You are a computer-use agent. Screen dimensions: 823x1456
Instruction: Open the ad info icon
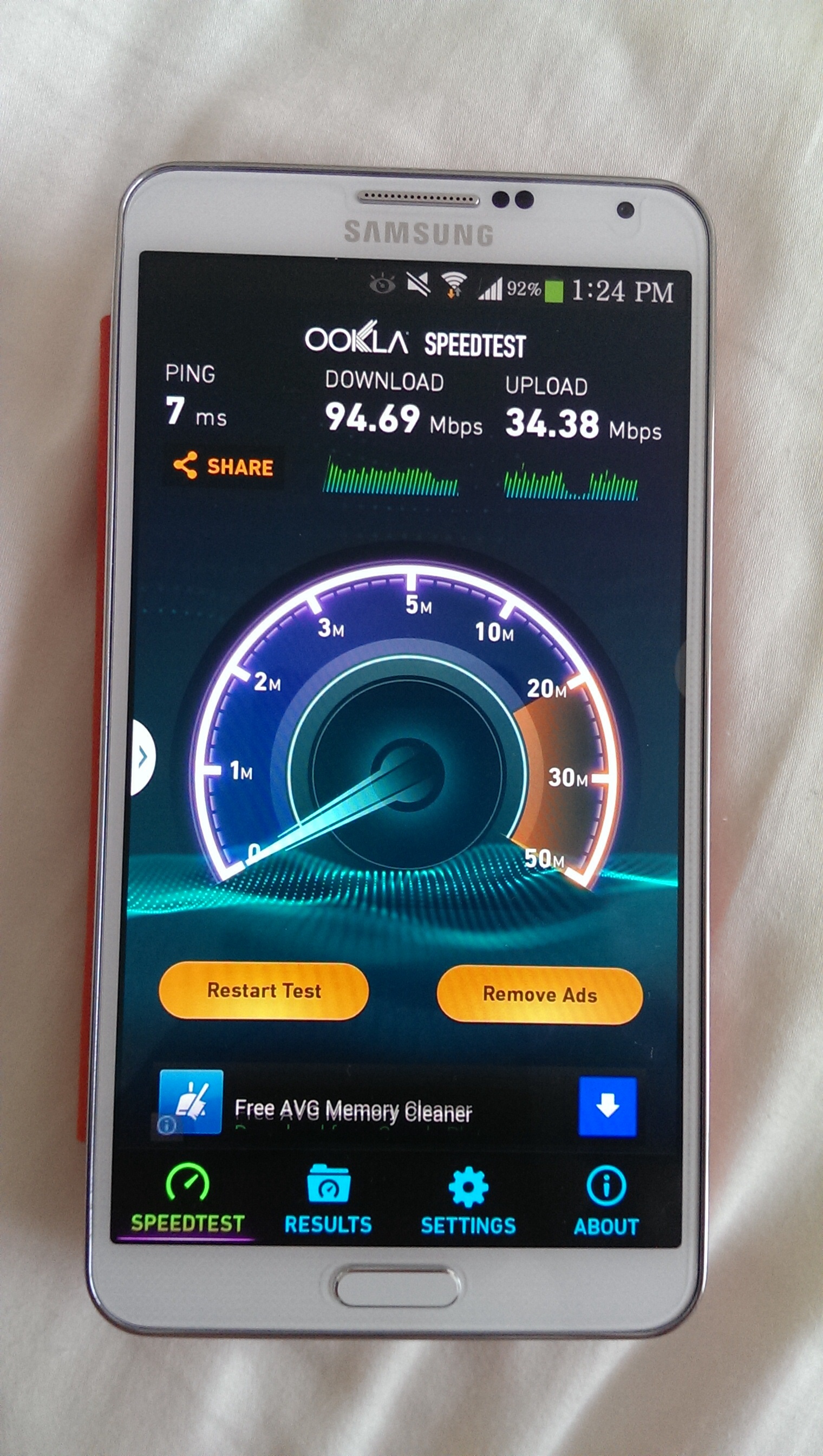[x=167, y=1124]
